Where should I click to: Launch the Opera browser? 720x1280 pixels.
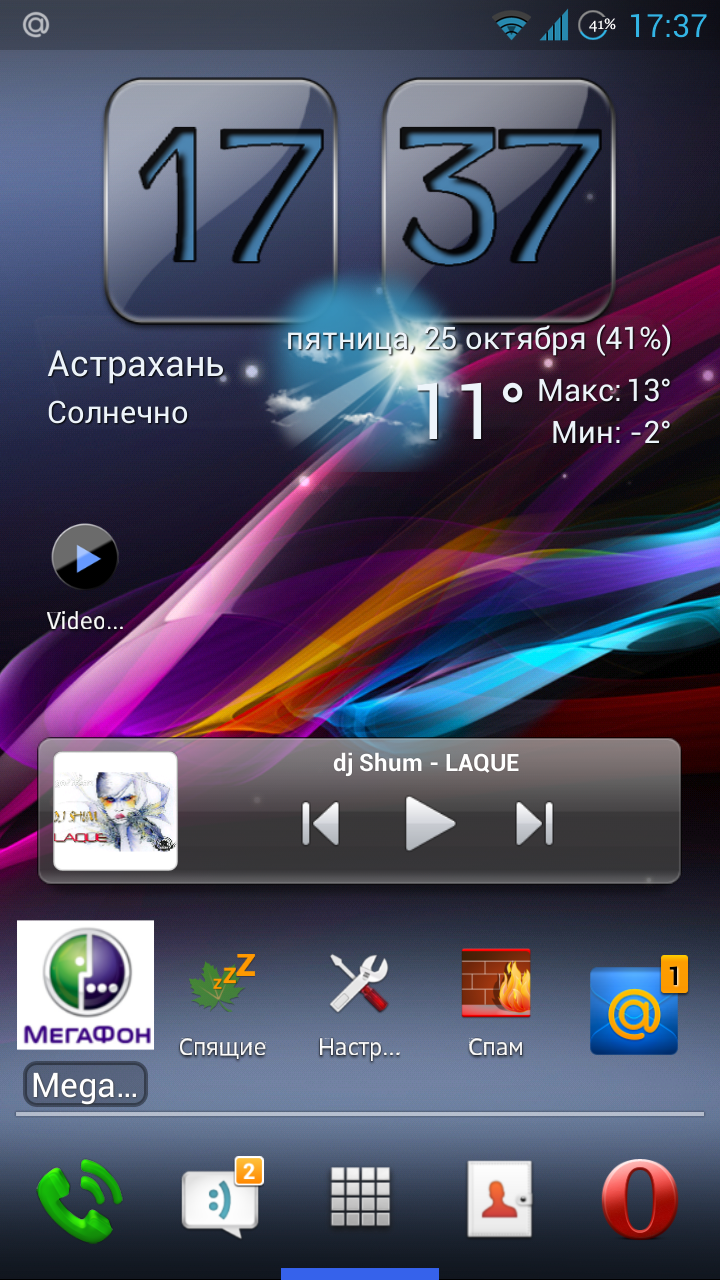639,1199
